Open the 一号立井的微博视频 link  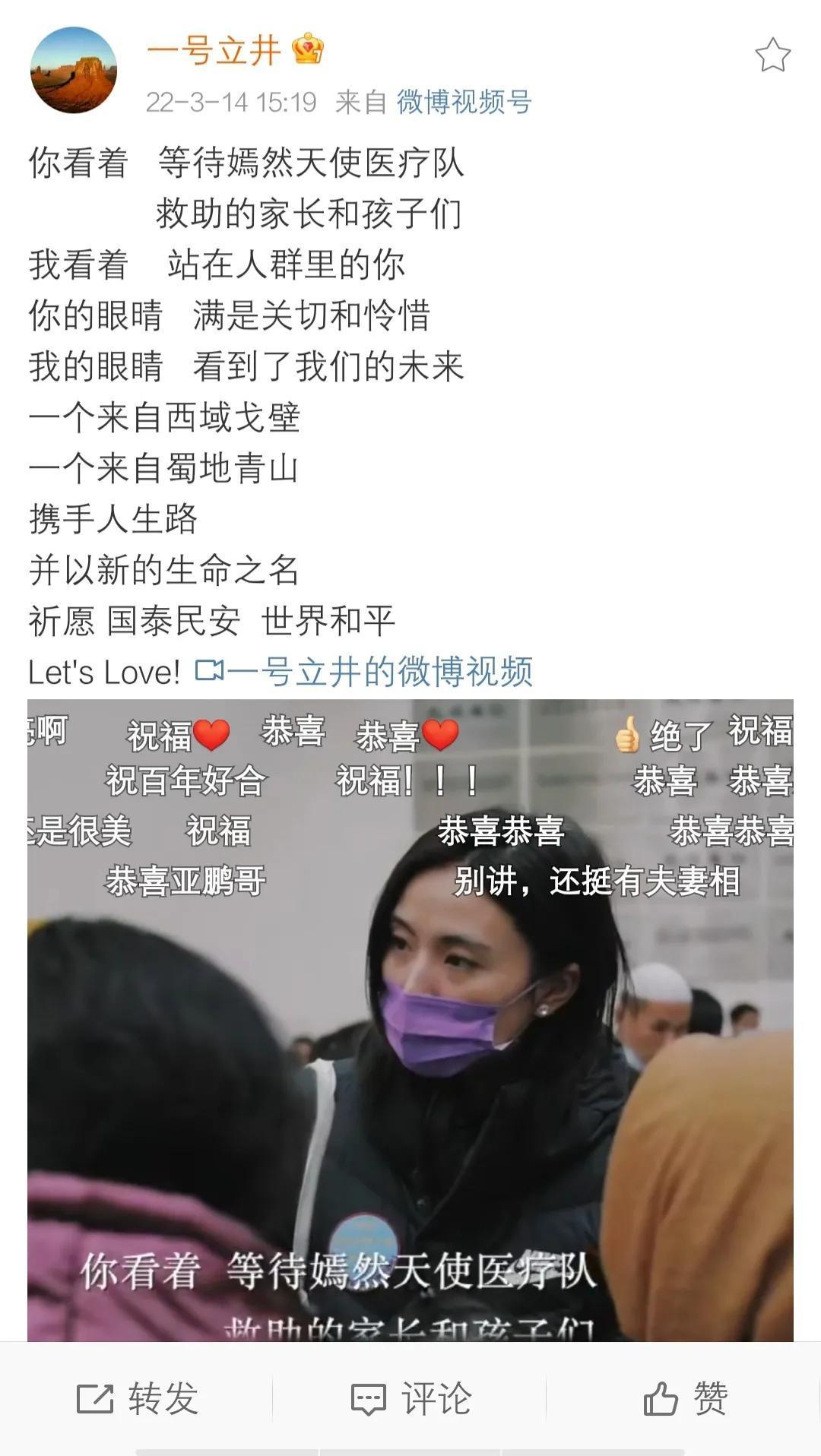tap(365, 672)
